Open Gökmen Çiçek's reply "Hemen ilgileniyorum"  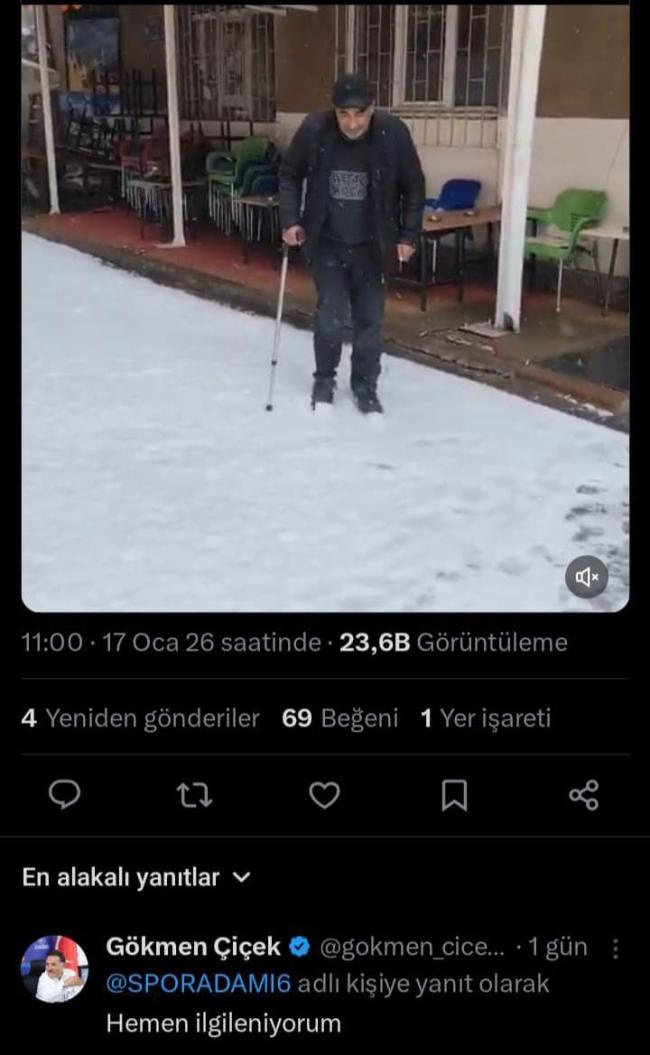[x=224, y=1023]
